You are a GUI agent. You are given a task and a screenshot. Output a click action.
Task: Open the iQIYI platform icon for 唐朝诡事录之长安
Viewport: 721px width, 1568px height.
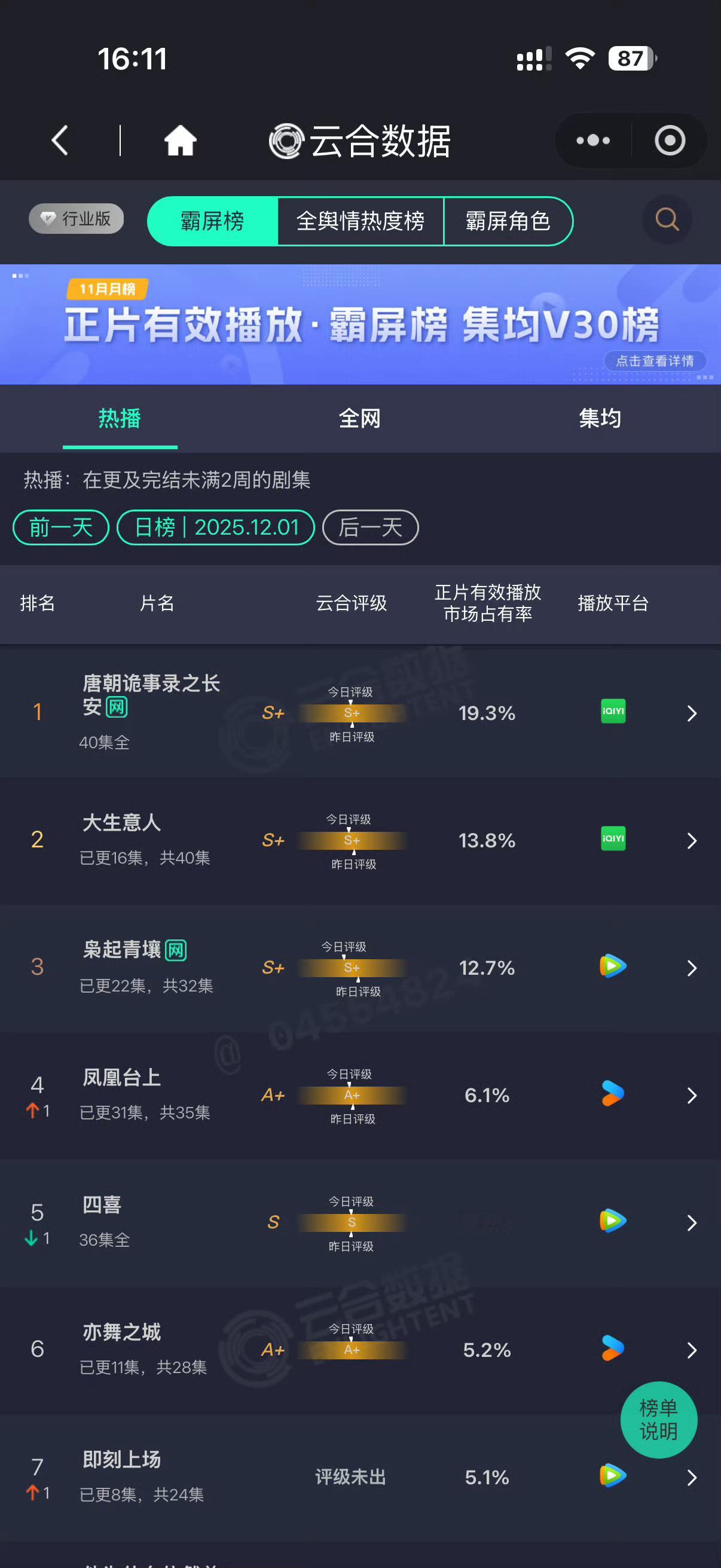pyautogui.click(x=612, y=713)
